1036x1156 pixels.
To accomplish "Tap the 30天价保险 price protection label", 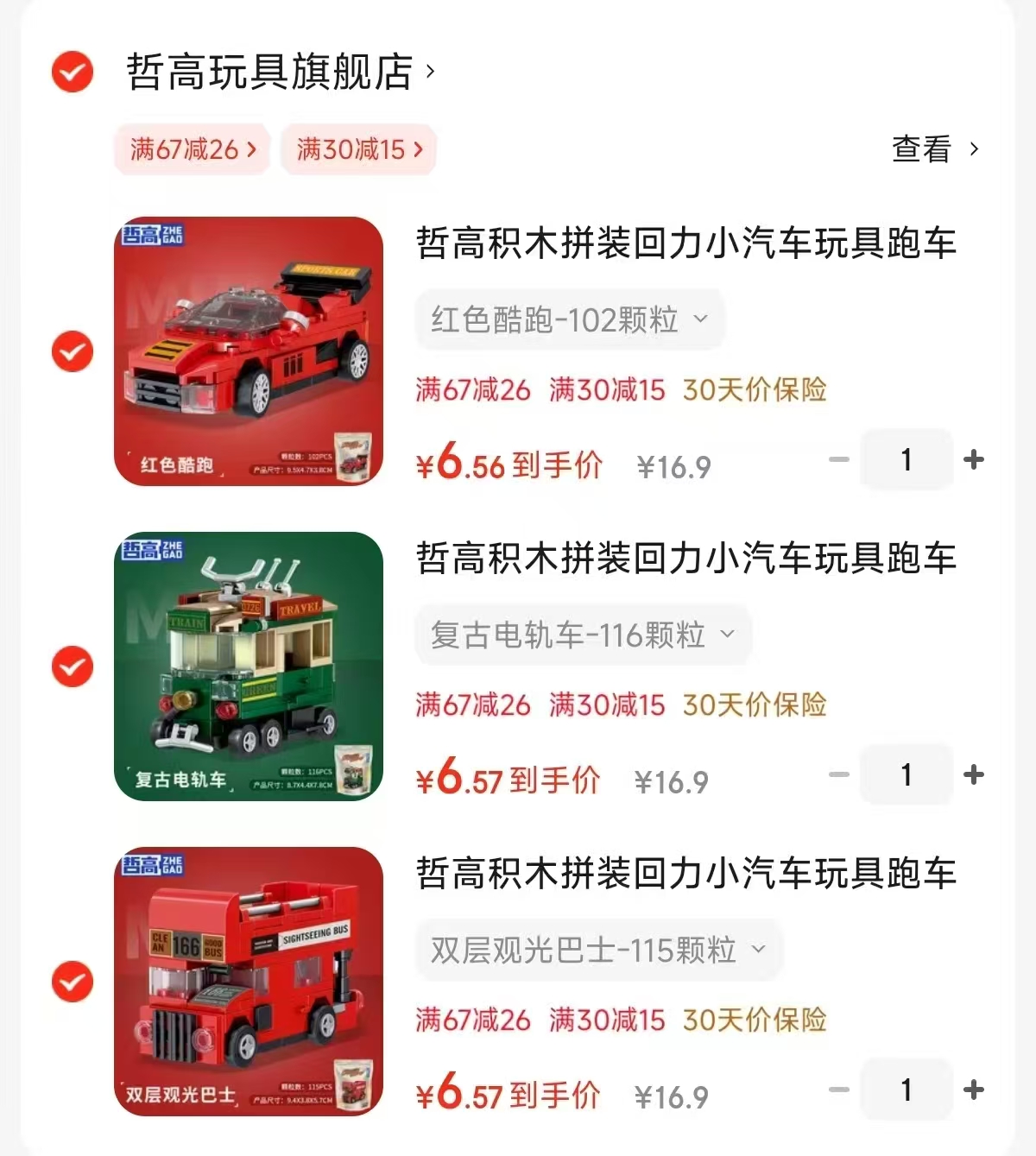I will pos(755,390).
